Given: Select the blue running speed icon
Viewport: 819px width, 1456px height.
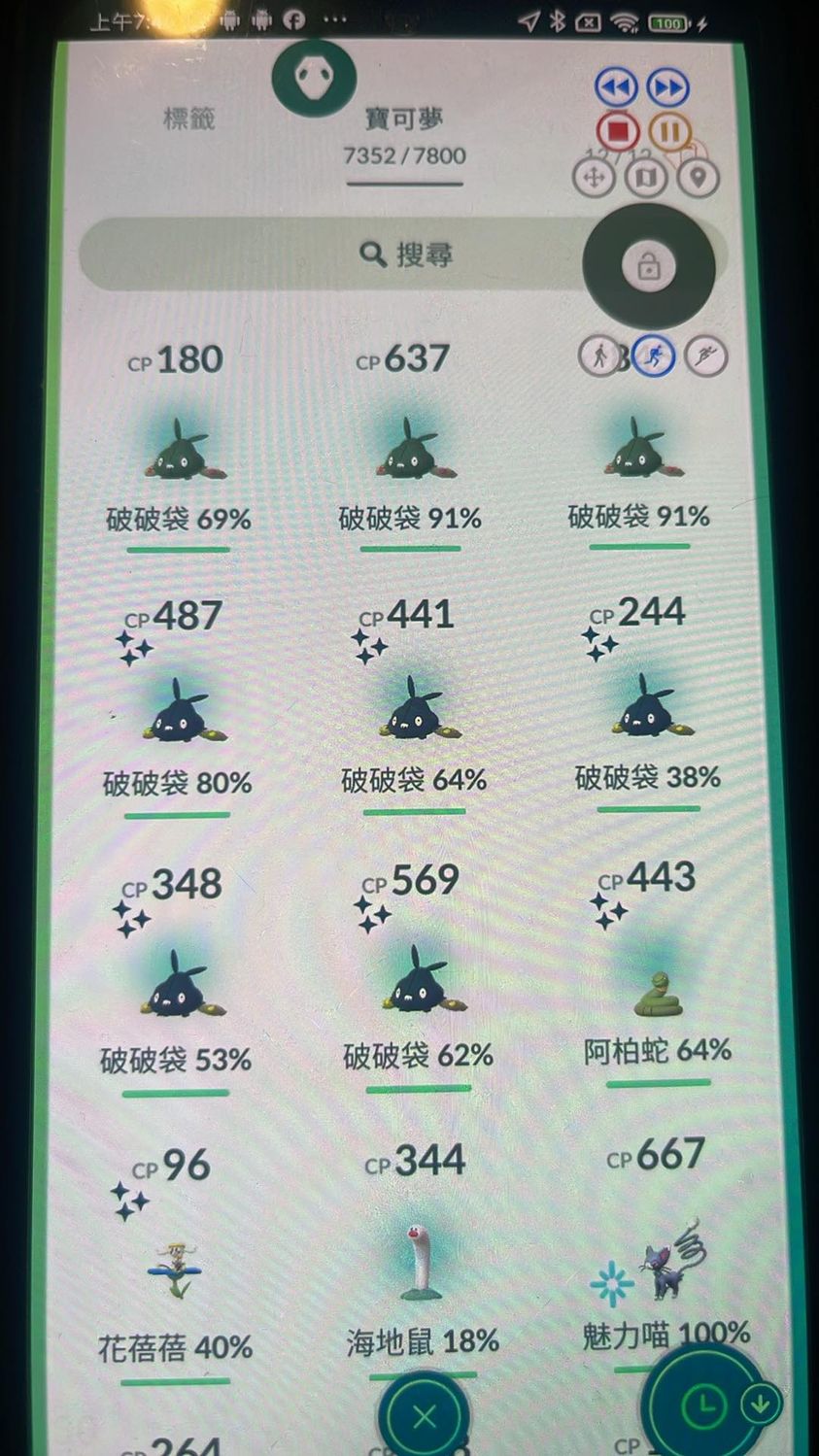Looking at the screenshot, I should (x=653, y=356).
